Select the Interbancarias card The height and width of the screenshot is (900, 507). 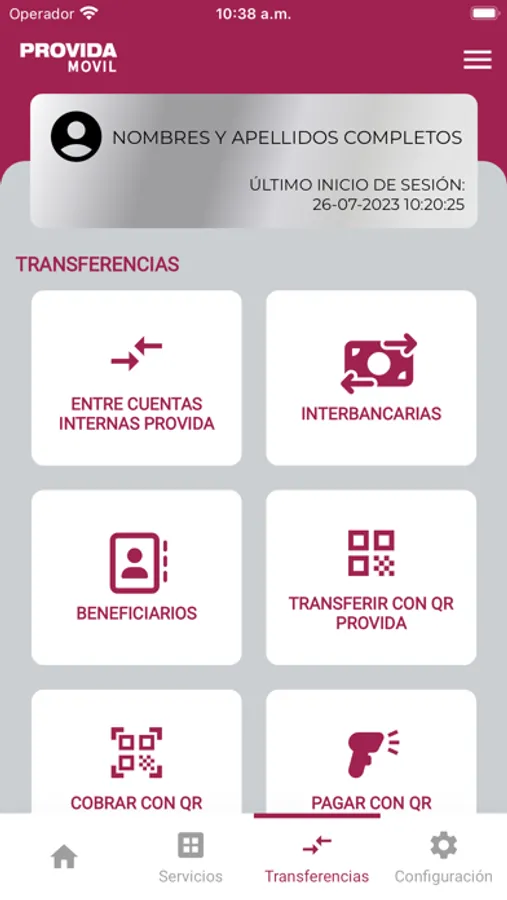click(x=371, y=378)
